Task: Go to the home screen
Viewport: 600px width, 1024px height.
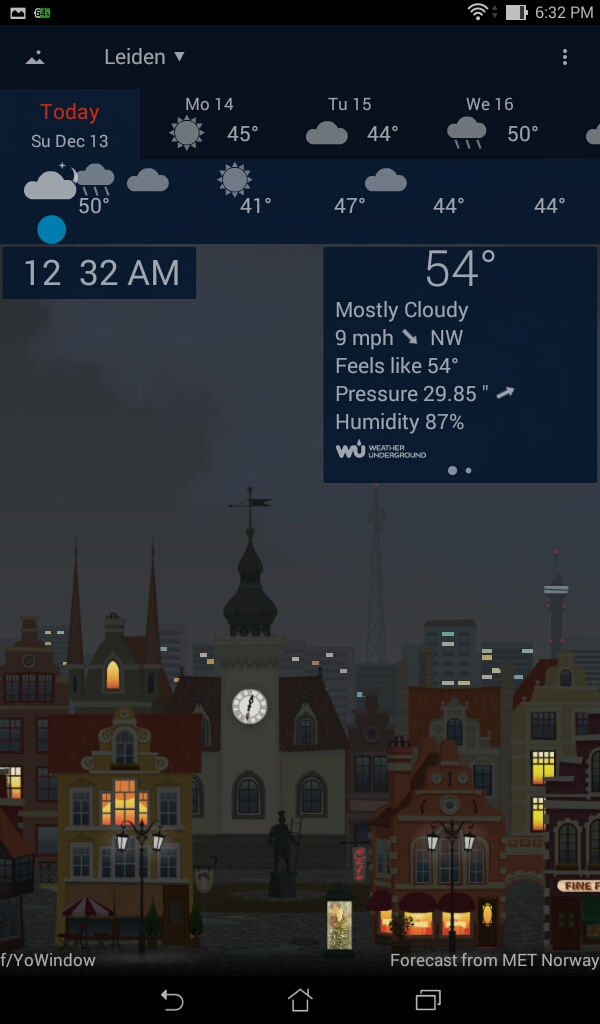Action: tap(300, 999)
